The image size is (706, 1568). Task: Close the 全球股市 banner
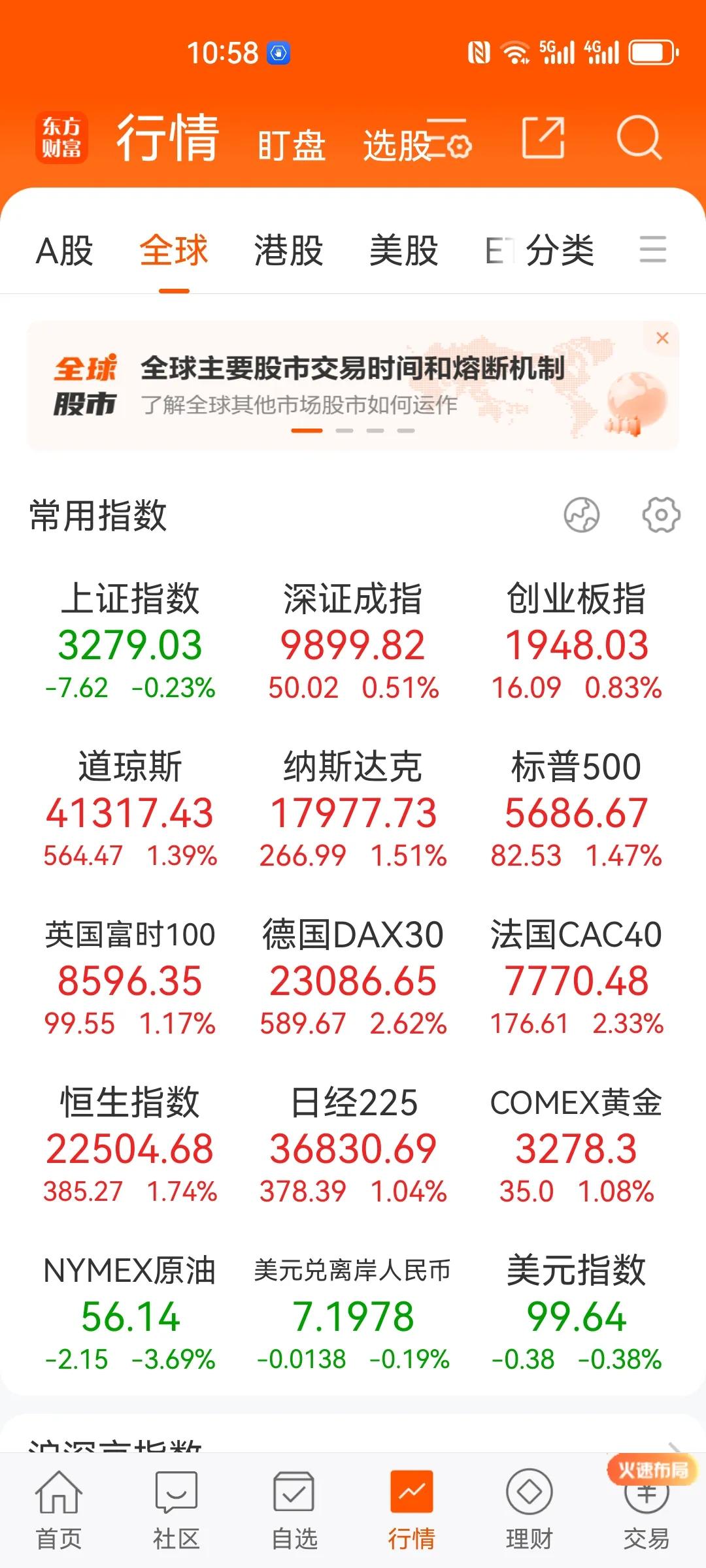pos(662,338)
